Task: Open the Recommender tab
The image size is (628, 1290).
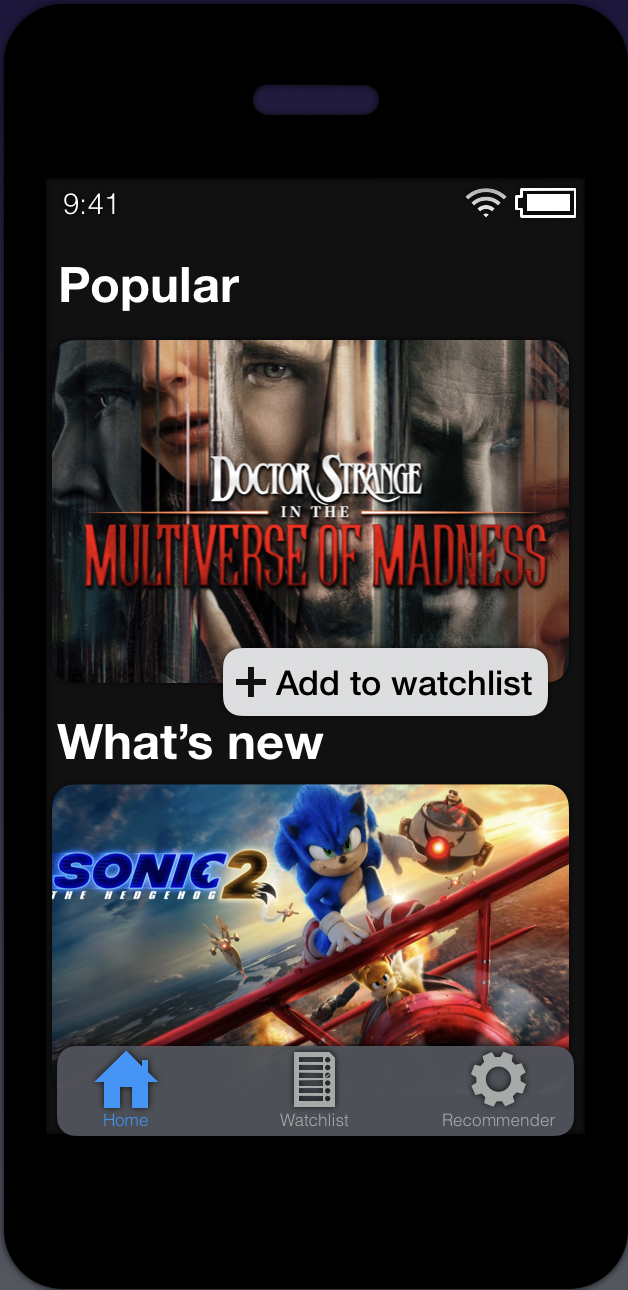Action: 498,1090
